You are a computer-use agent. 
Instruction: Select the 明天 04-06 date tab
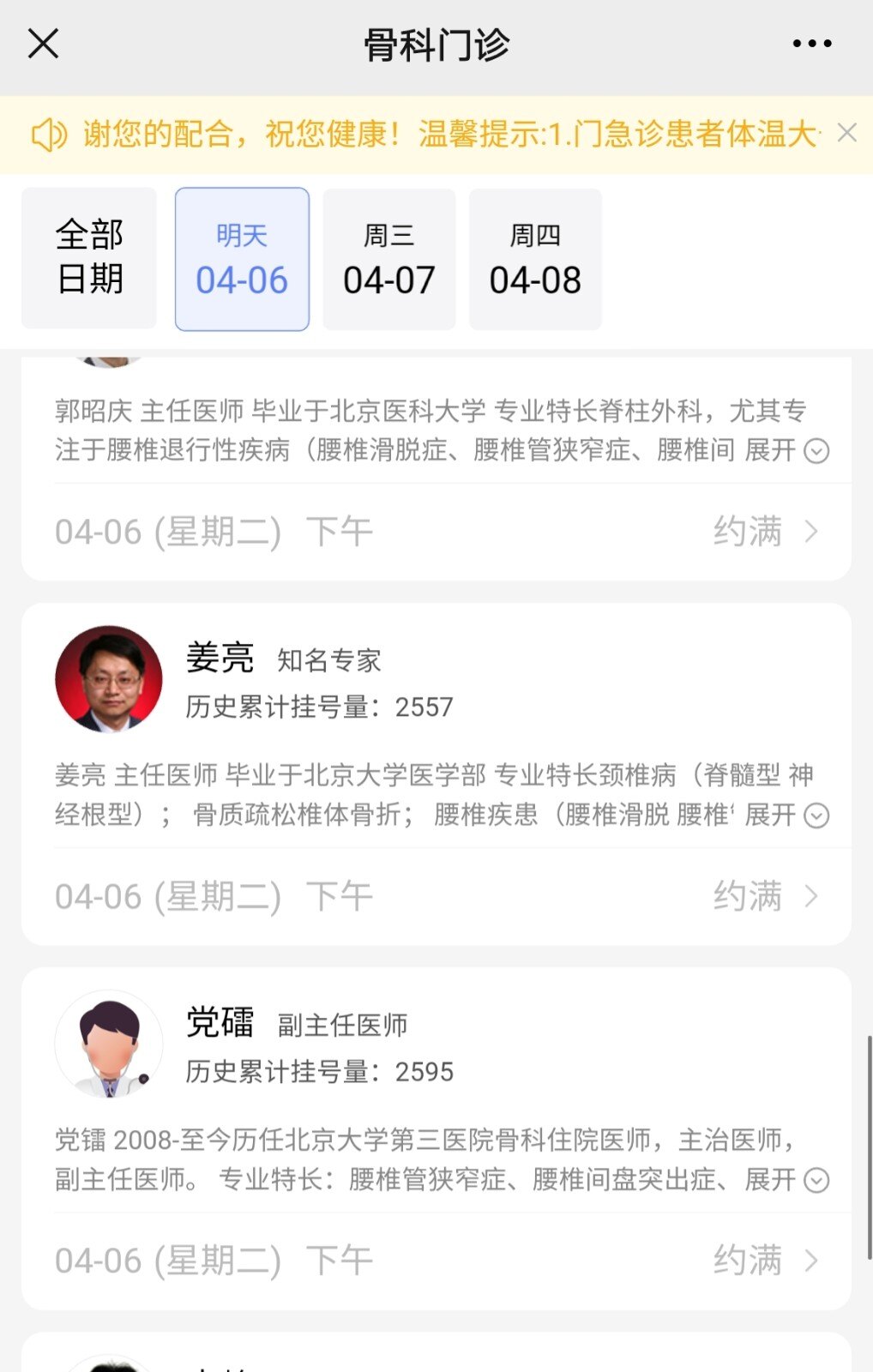pyautogui.click(x=242, y=259)
